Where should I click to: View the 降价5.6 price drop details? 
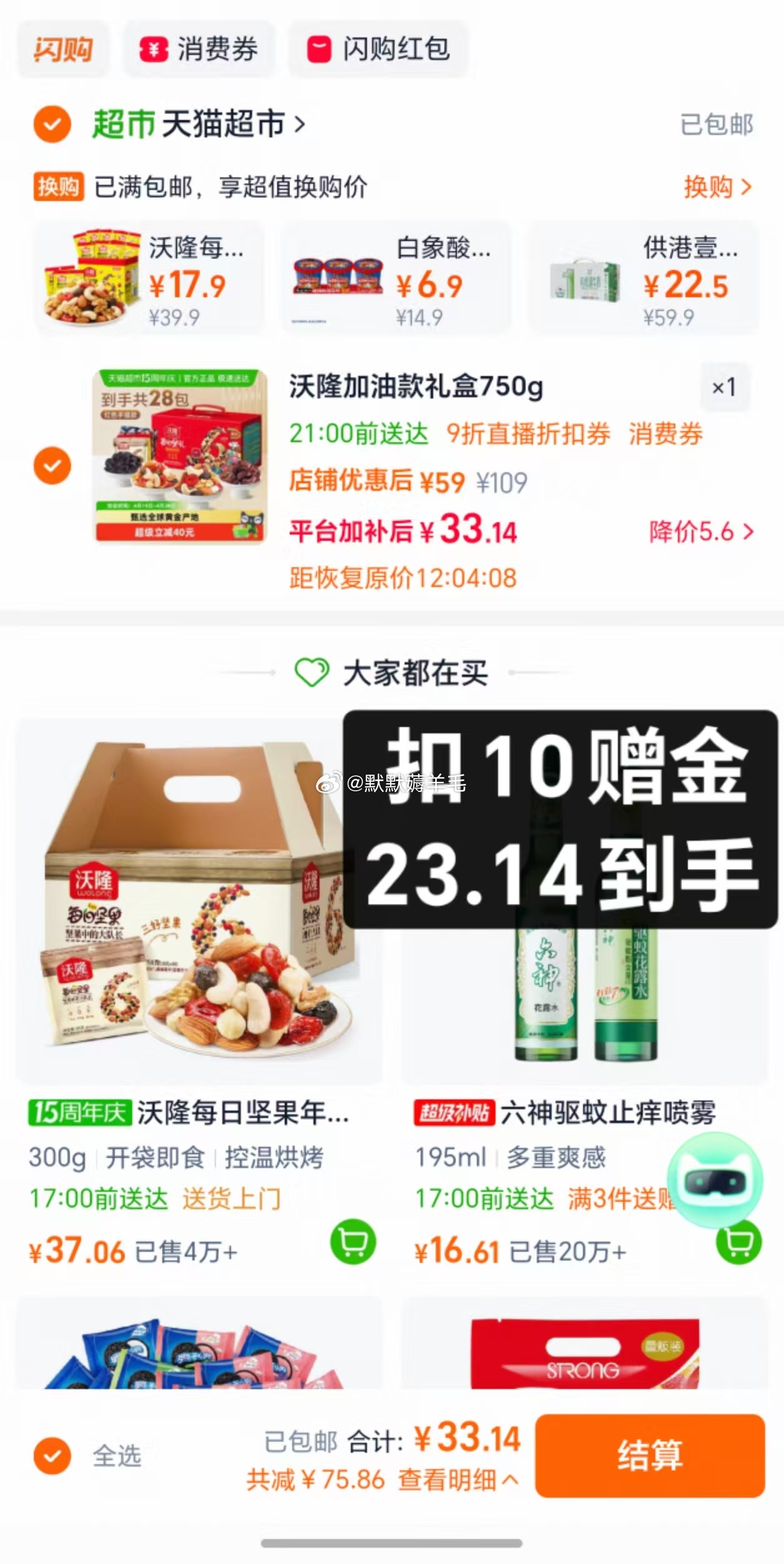click(x=701, y=532)
